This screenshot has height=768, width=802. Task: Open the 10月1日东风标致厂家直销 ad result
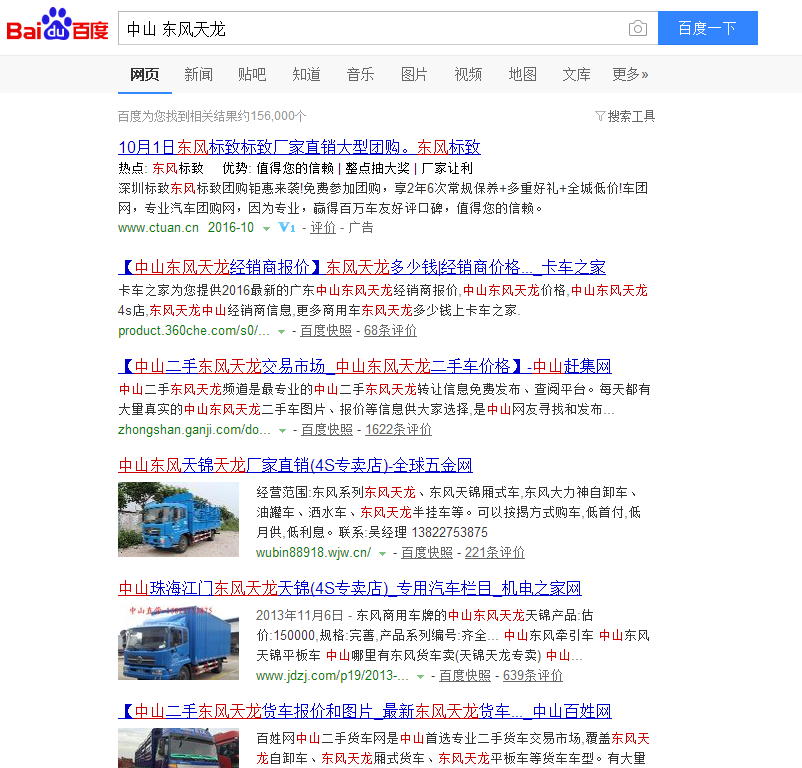click(x=299, y=147)
